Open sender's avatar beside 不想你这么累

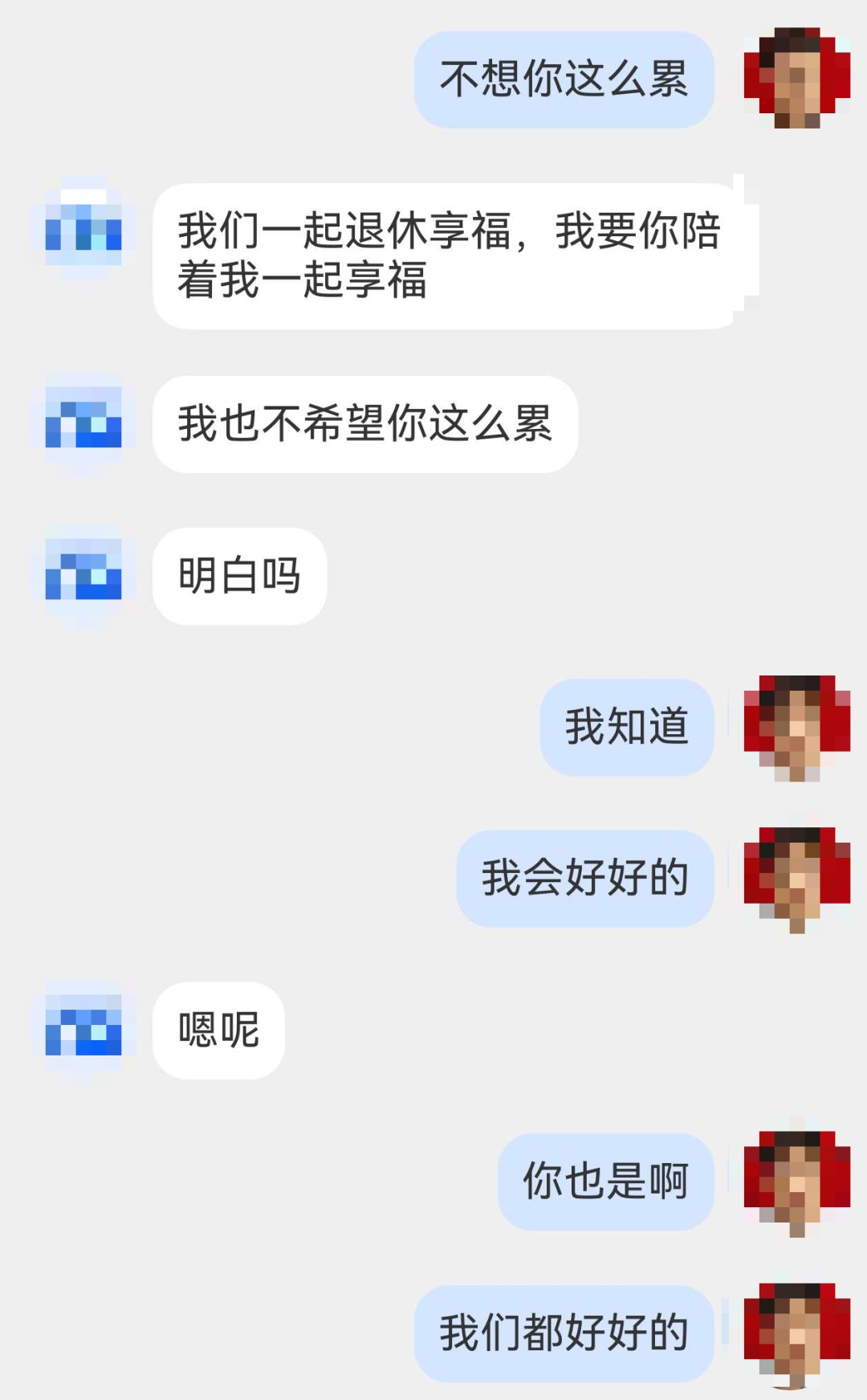[x=796, y=79]
